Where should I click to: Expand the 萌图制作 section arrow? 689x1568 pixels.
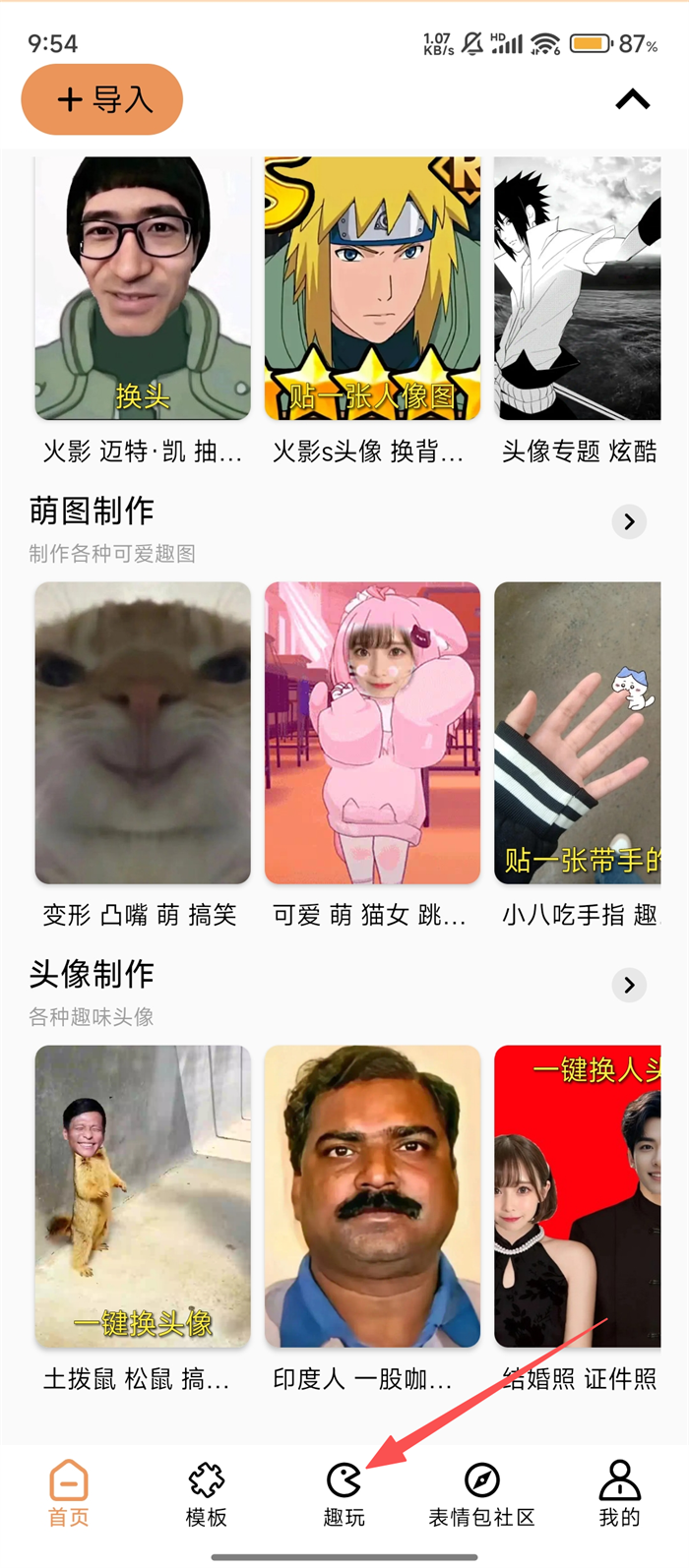pyautogui.click(x=630, y=521)
